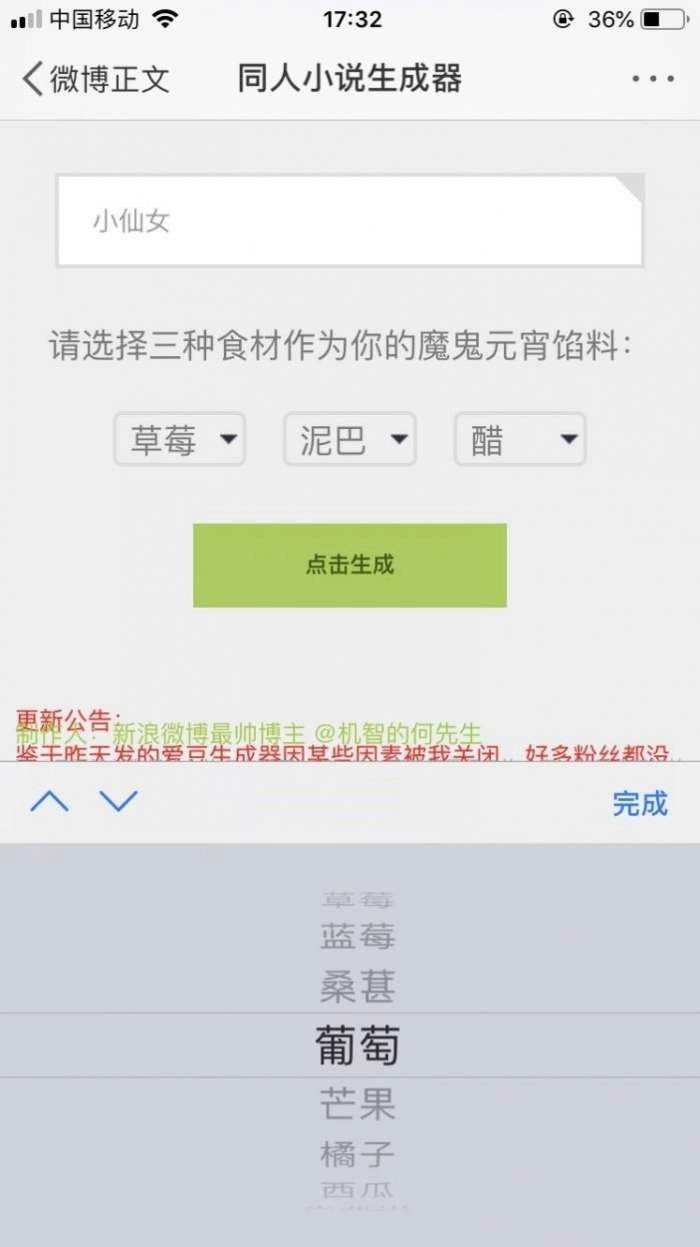Open the 醋 ingredient dropdown
Viewport: 700px width, 1247px height.
520,439
